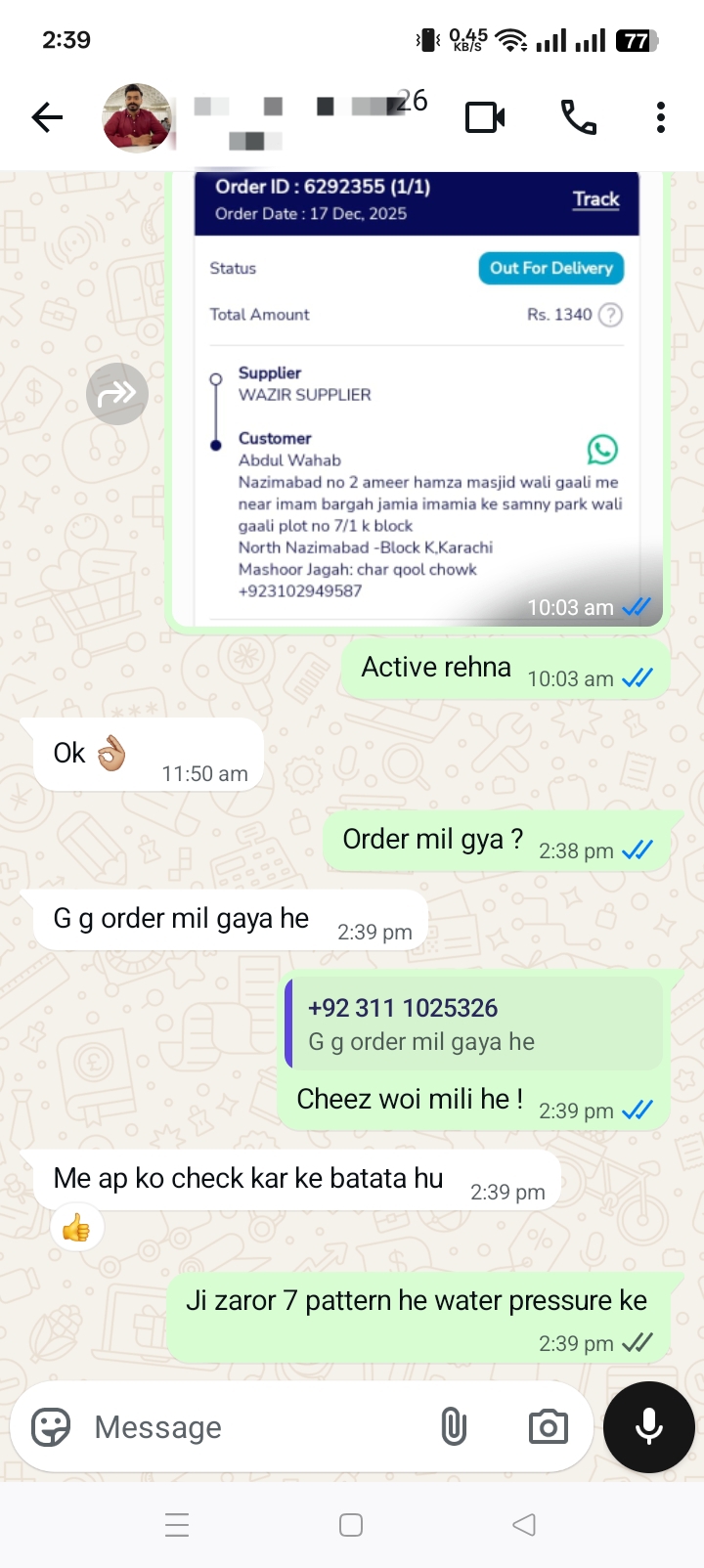Open the overflow menu

point(661,117)
